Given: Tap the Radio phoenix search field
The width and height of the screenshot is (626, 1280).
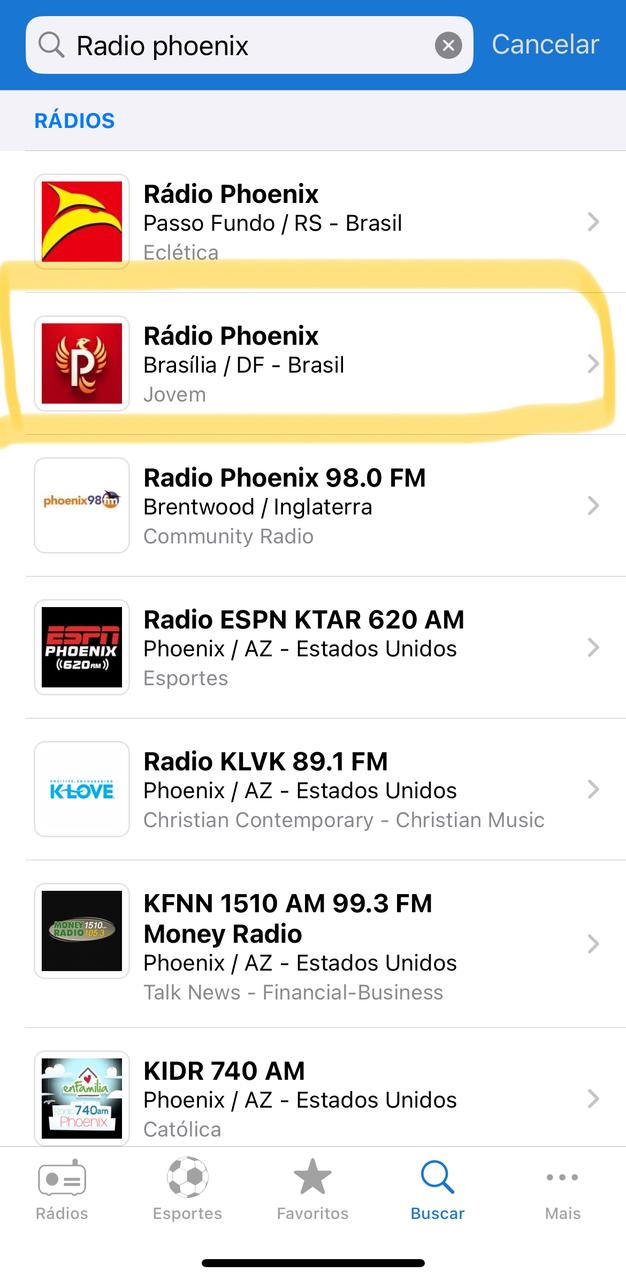Looking at the screenshot, I should pos(240,45).
